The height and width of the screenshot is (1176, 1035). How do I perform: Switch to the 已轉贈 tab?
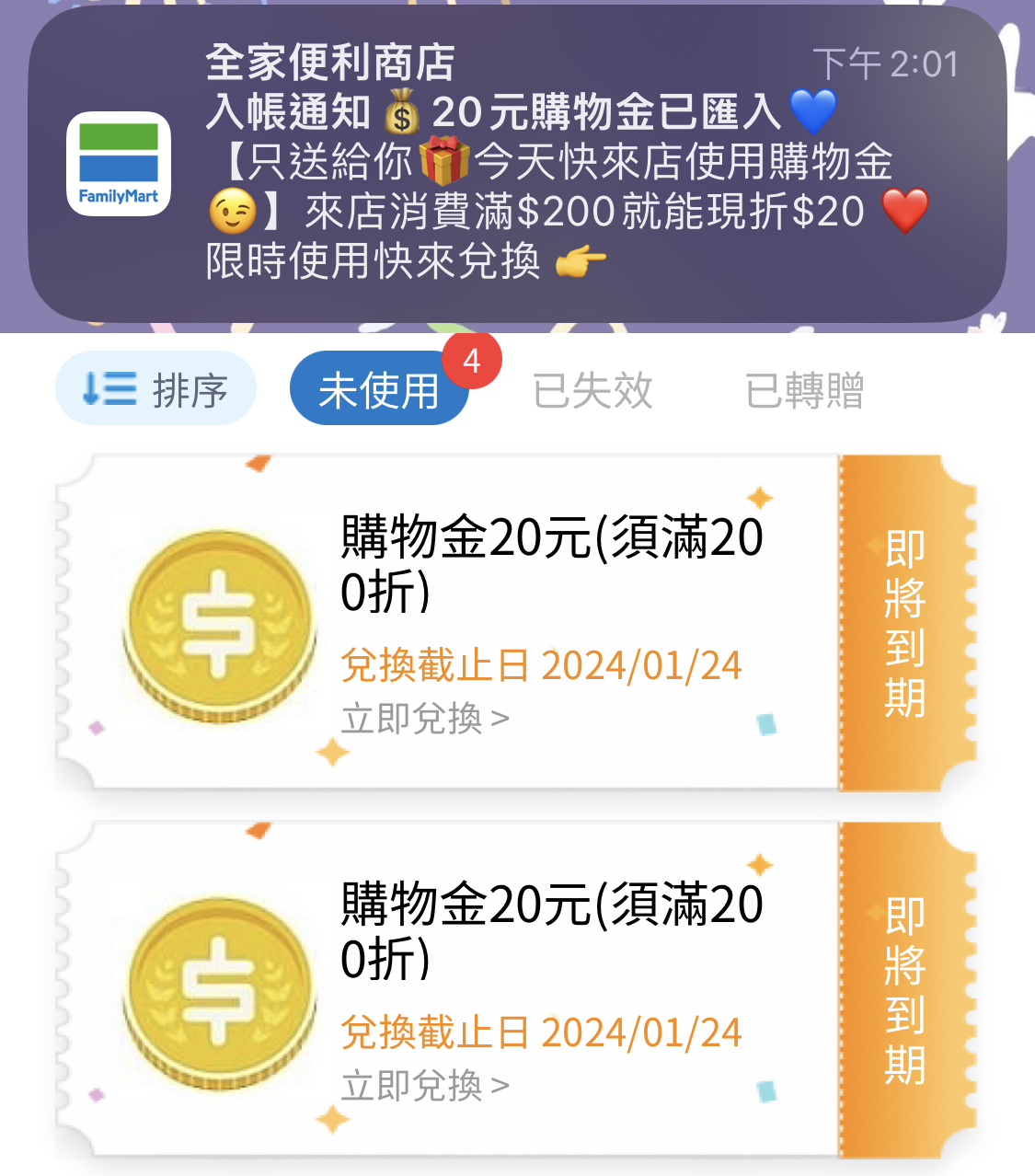[804, 390]
